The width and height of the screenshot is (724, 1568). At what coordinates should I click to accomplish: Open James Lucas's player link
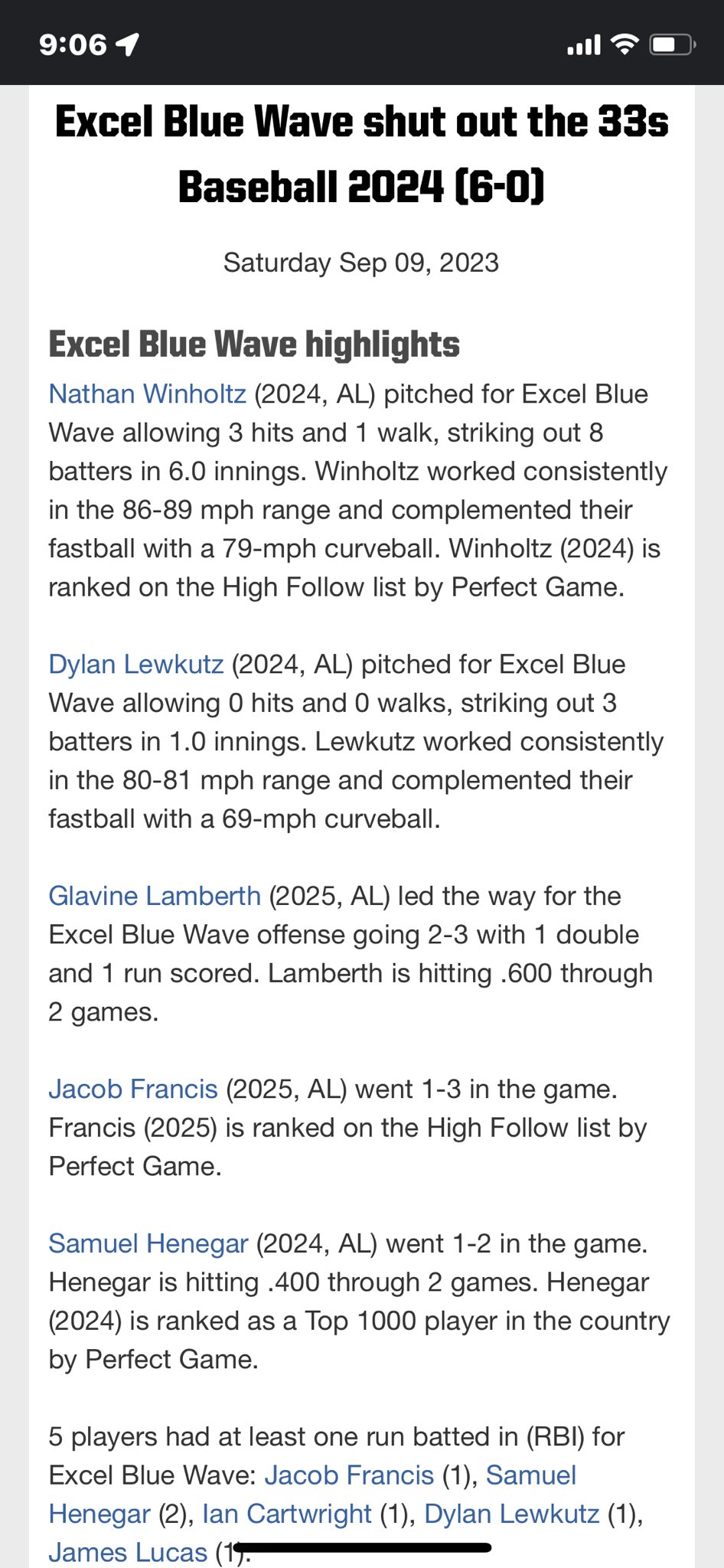click(128, 1552)
